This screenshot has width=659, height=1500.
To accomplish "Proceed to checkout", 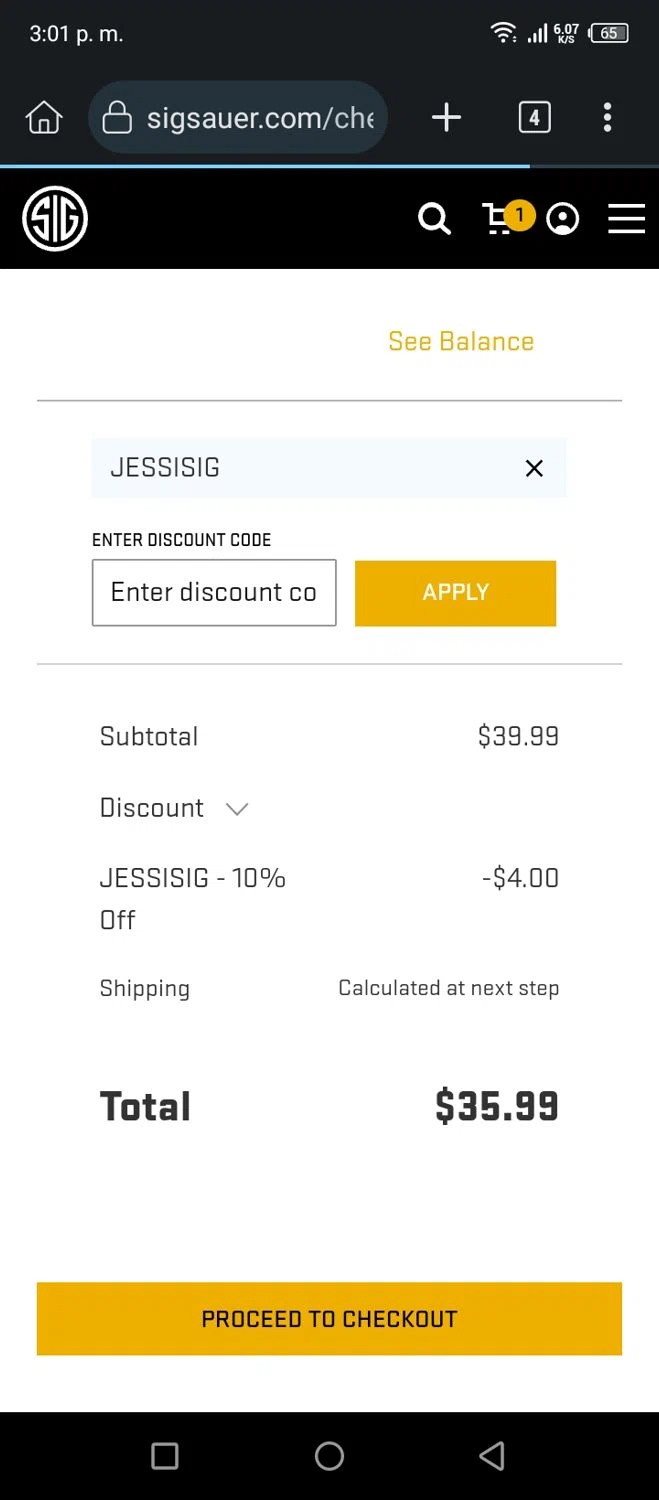I will coord(329,1319).
